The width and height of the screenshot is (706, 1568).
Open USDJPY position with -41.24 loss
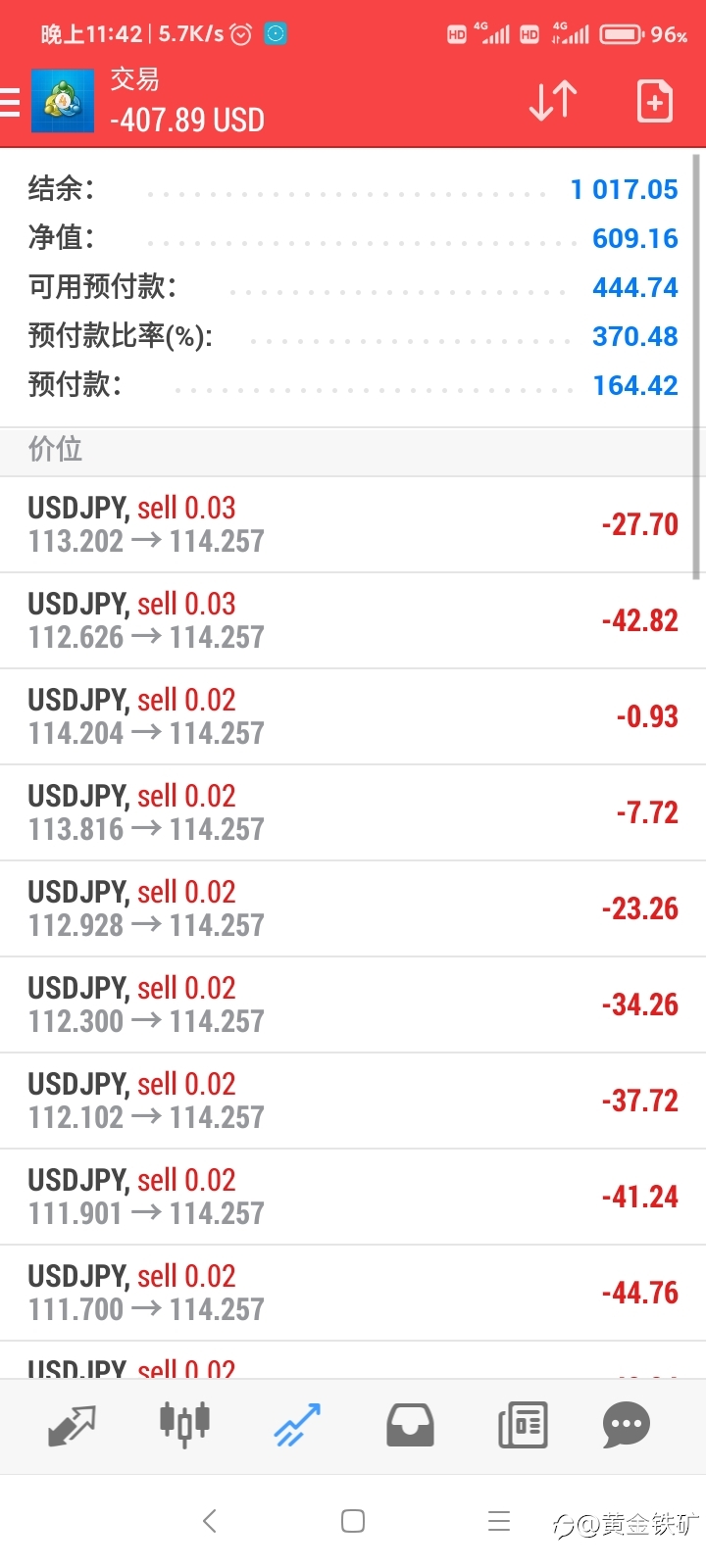(x=353, y=1198)
